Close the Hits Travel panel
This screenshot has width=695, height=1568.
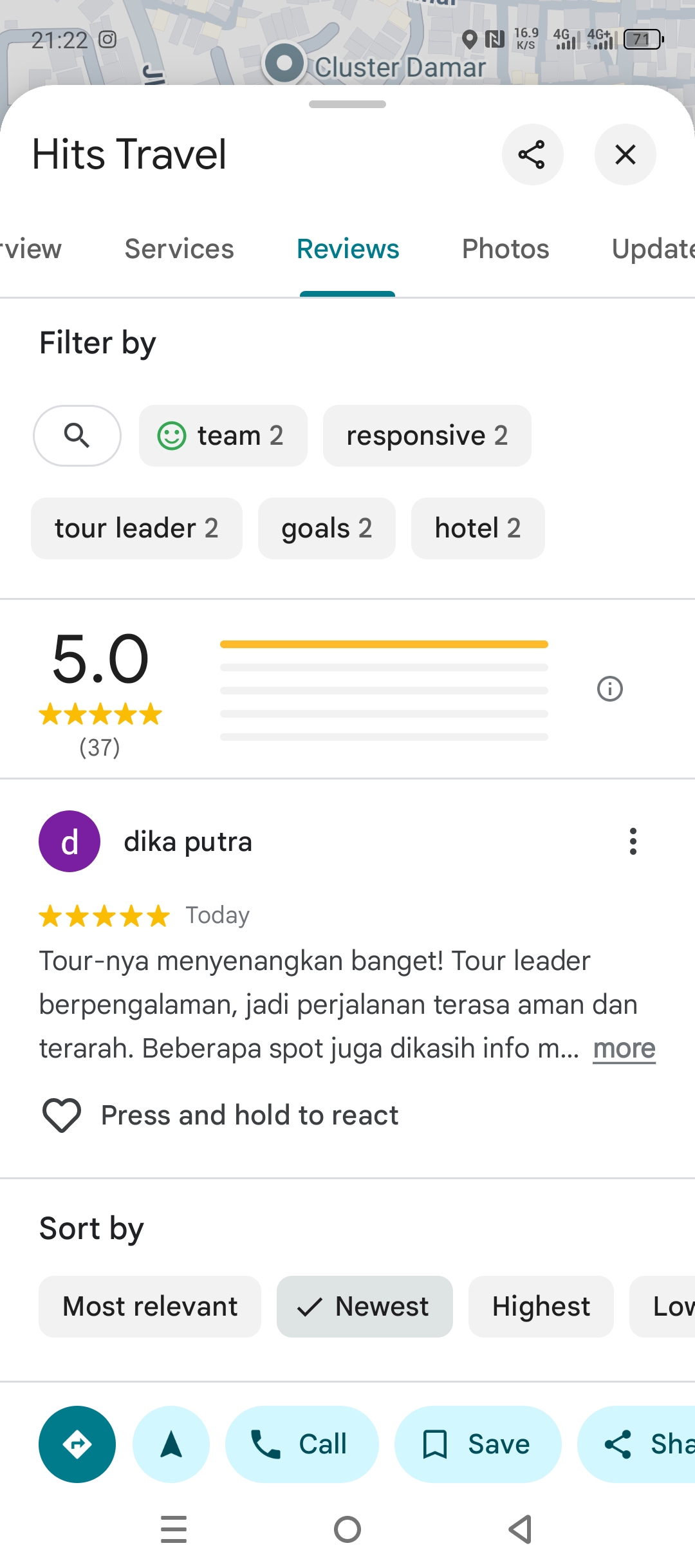point(625,154)
